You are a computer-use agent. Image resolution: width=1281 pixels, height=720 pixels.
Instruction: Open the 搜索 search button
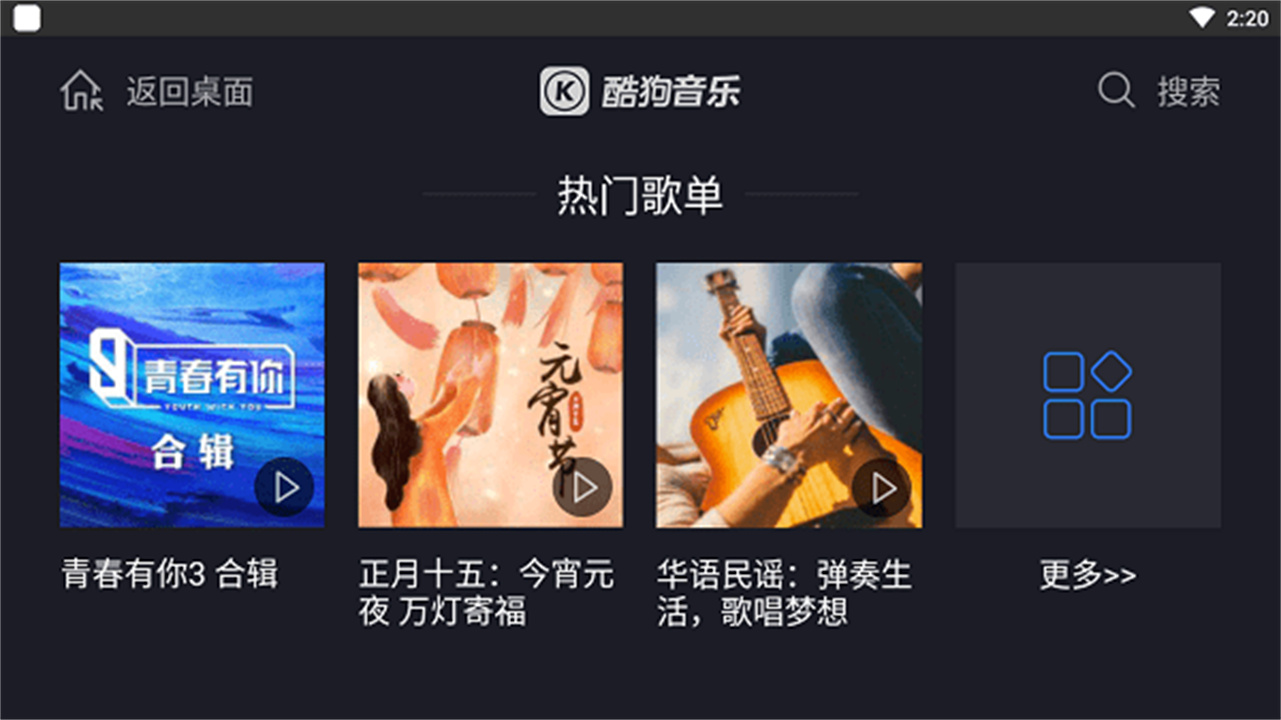coord(1159,92)
